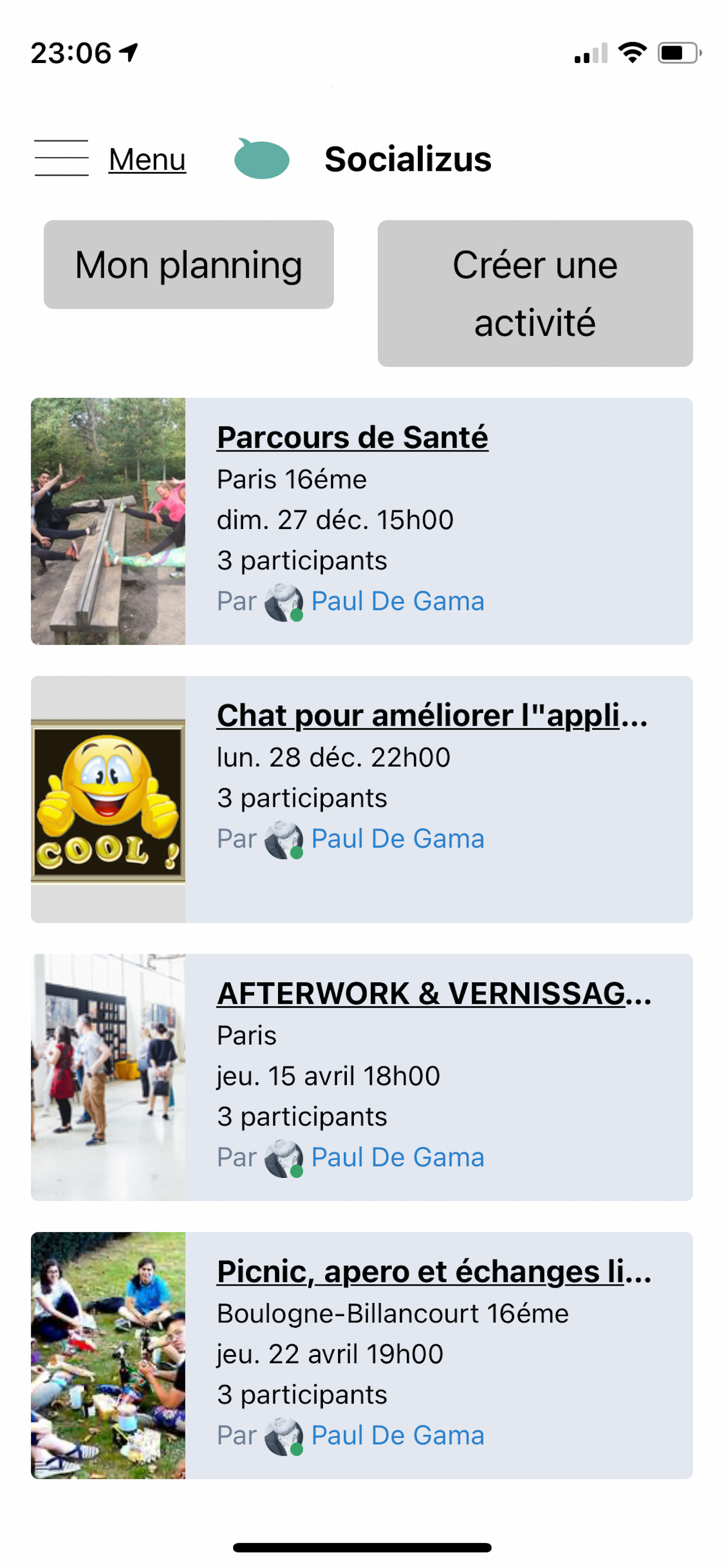View Paul De Gama organizer on Afterwork card
Viewport: 724px width, 1568px height.
pos(398,1157)
